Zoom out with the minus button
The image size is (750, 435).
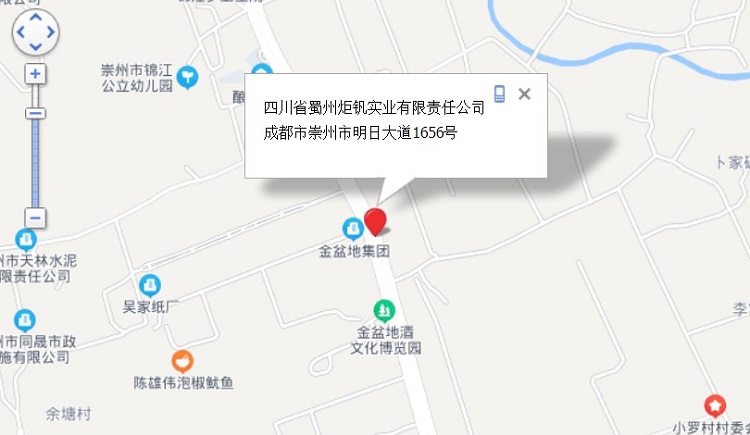click(35, 217)
